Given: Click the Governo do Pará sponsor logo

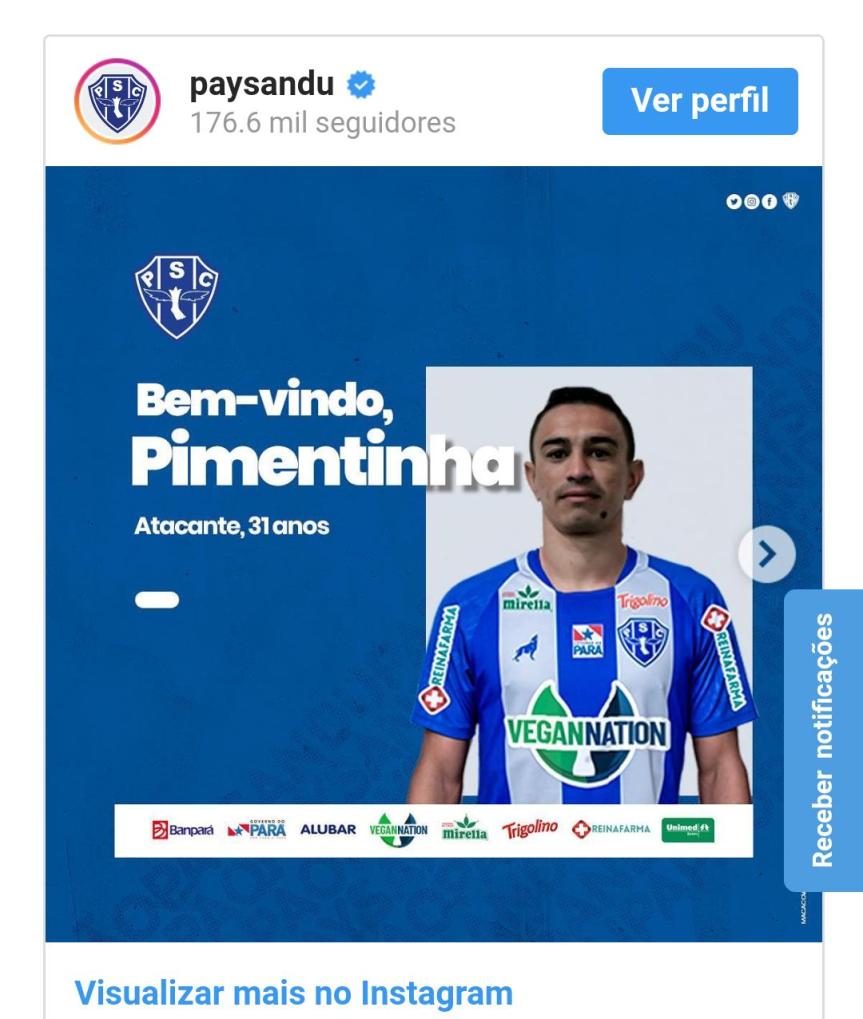Looking at the screenshot, I should 258,830.
